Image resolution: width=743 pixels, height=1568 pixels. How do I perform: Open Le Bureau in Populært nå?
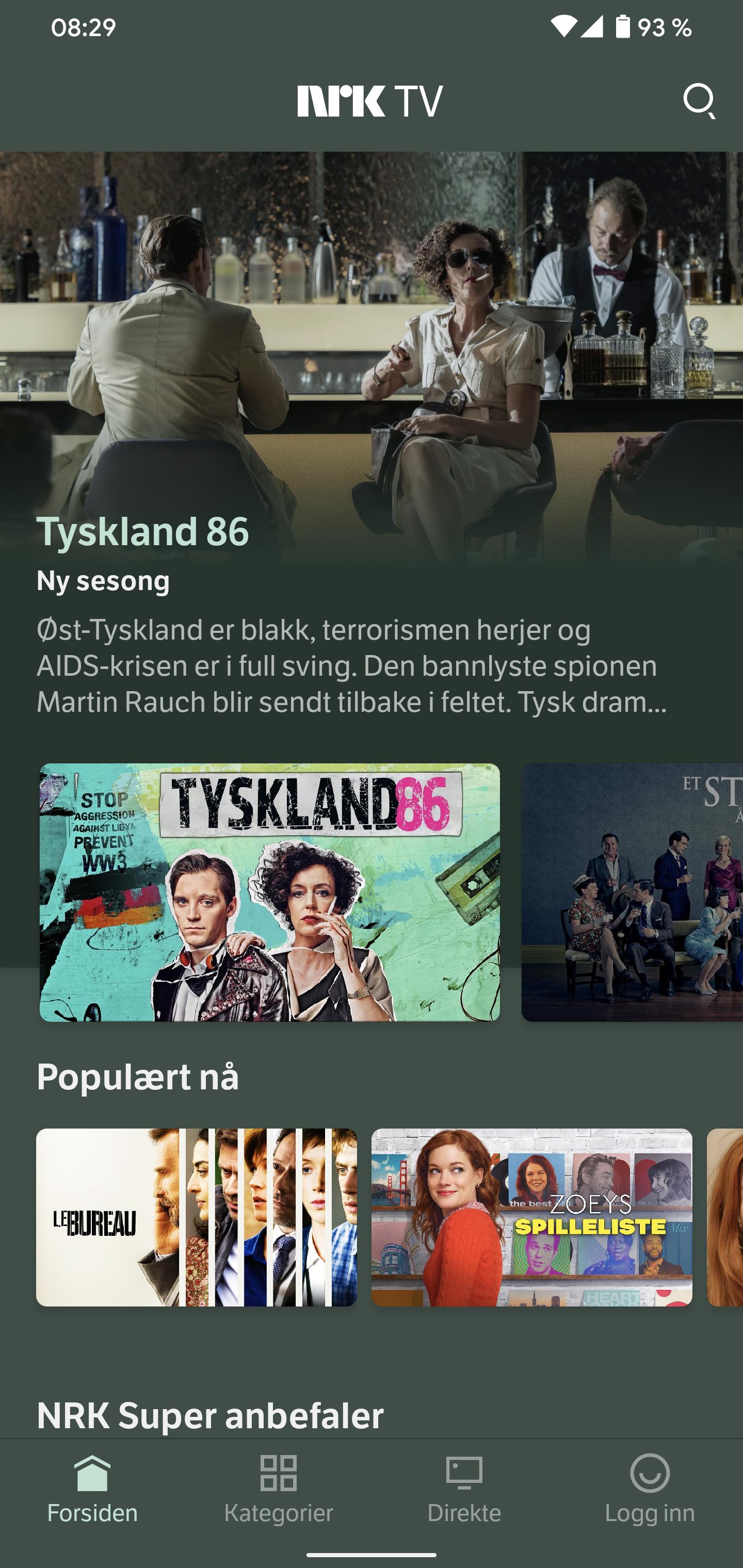tap(196, 1217)
